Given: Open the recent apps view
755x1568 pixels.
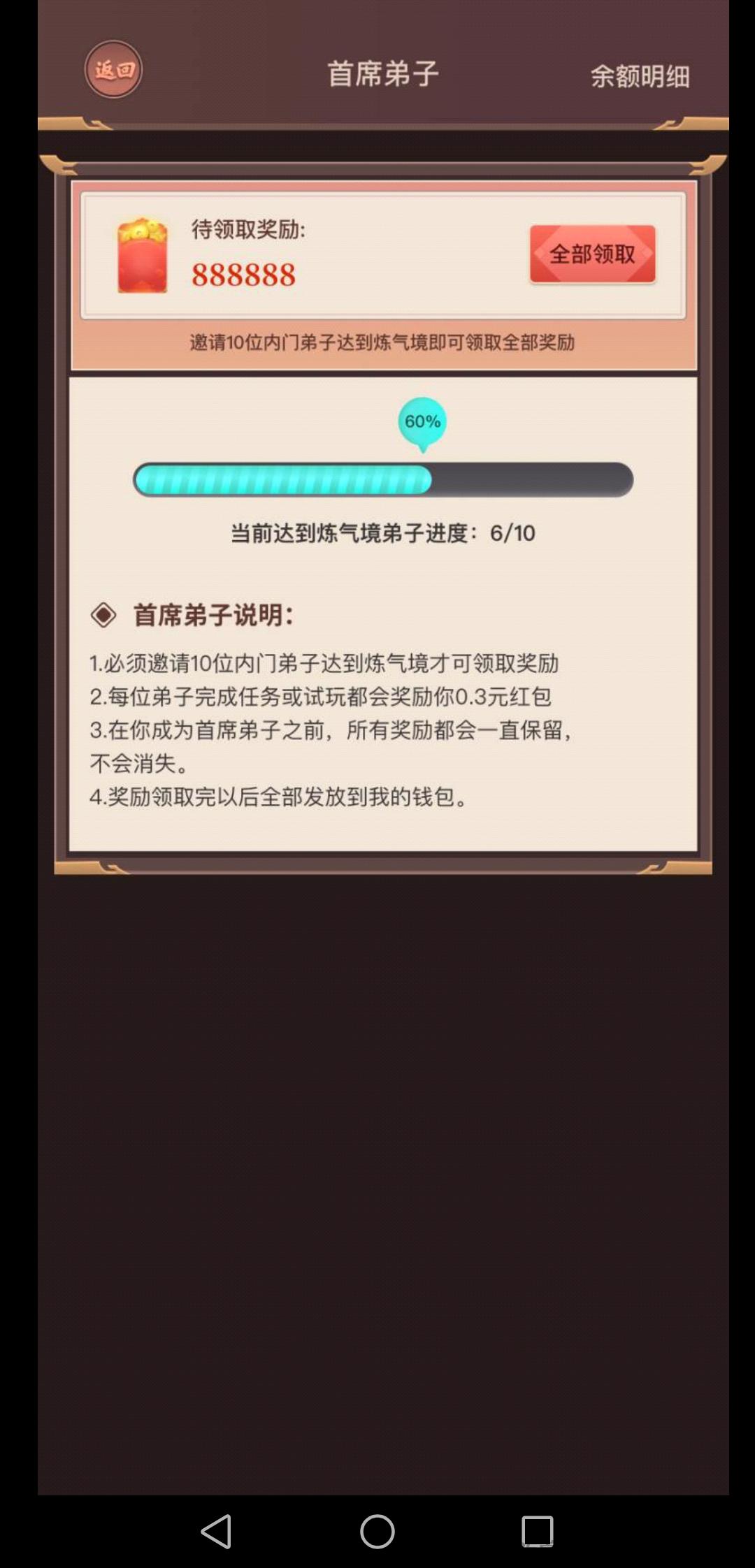Looking at the screenshot, I should (538, 1532).
